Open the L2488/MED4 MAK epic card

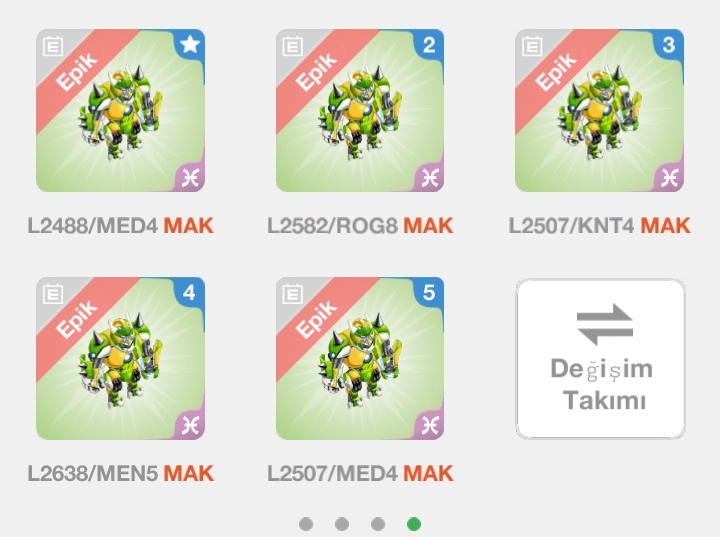tap(120, 110)
